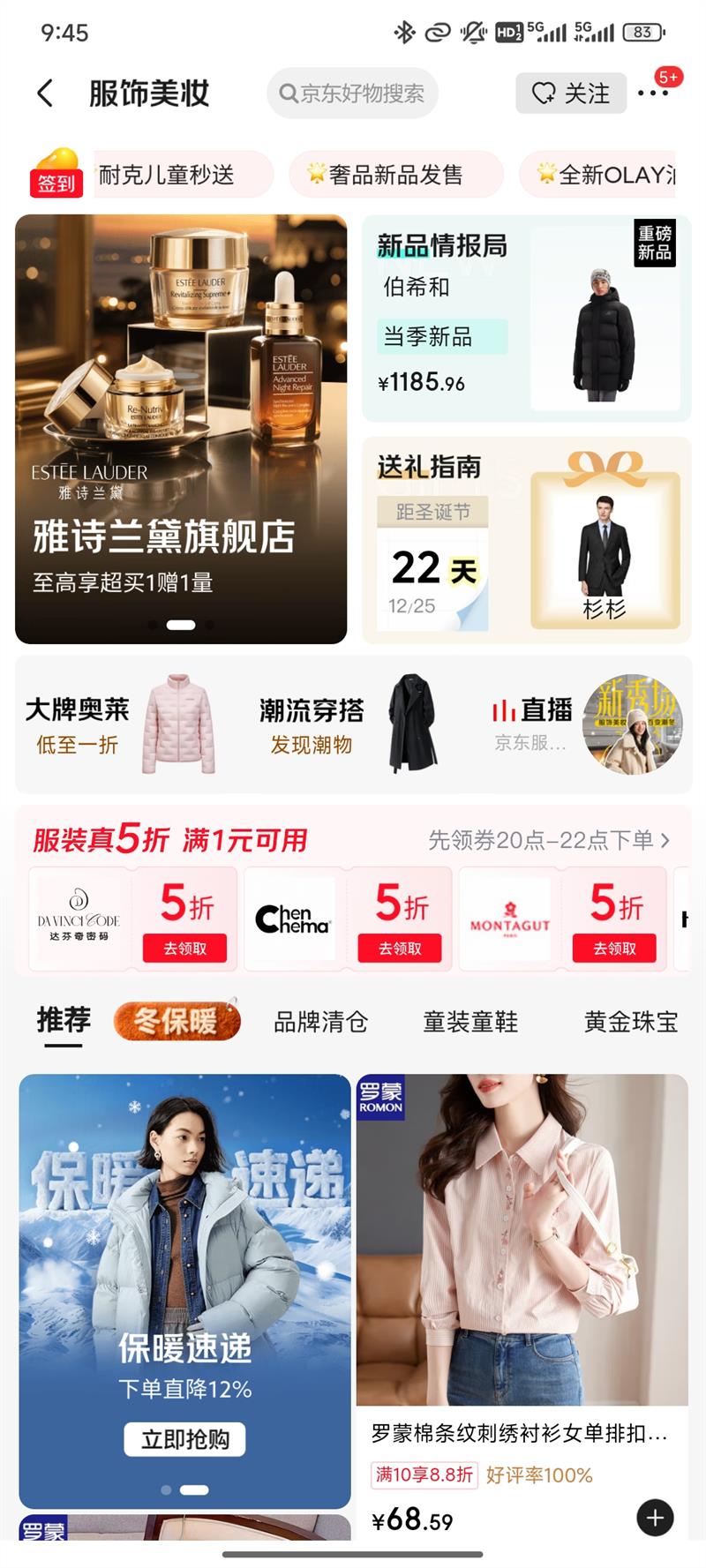Open the 新品情报局 card
Viewport: 706px width, 1568px height.
pyautogui.click(x=526, y=319)
